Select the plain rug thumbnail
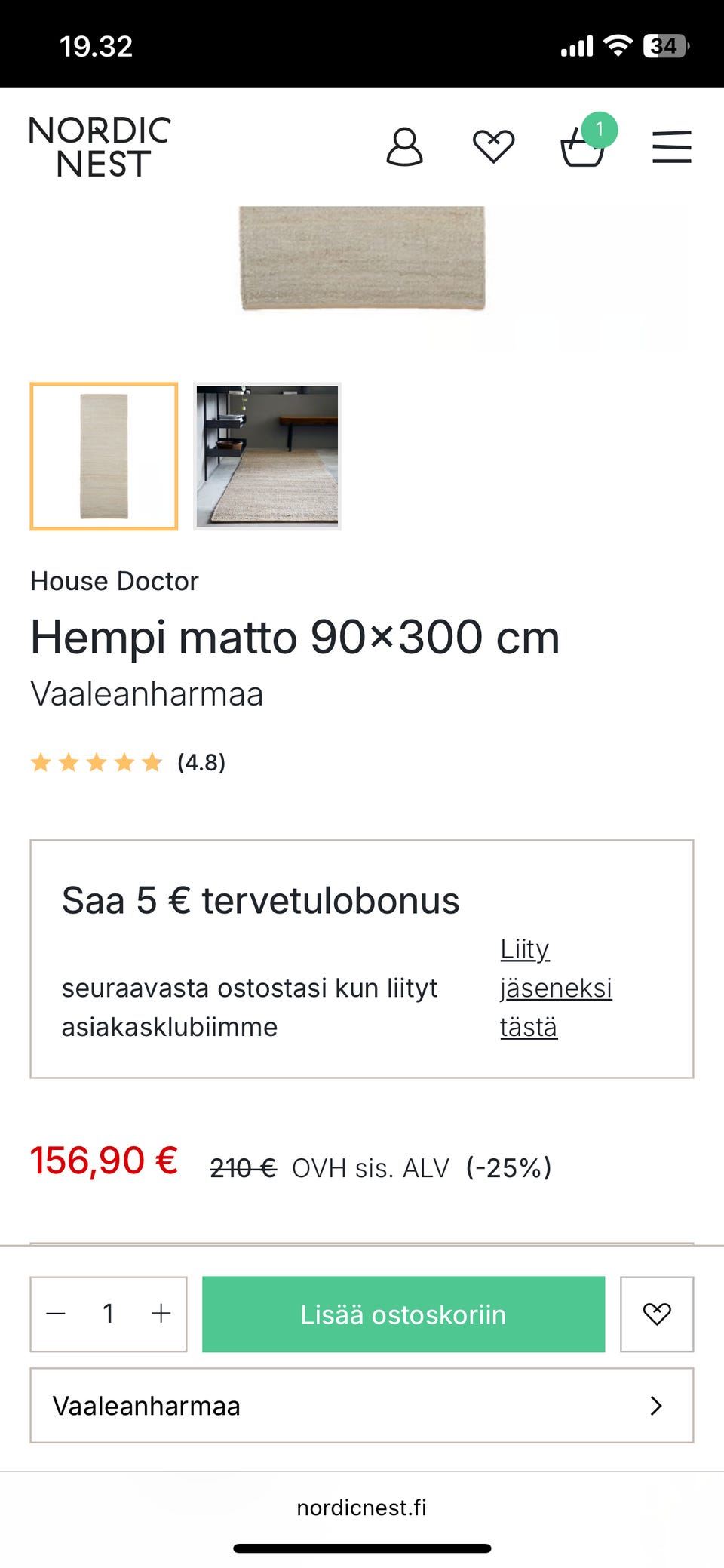The image size is (724, 1568). (104, 457)
